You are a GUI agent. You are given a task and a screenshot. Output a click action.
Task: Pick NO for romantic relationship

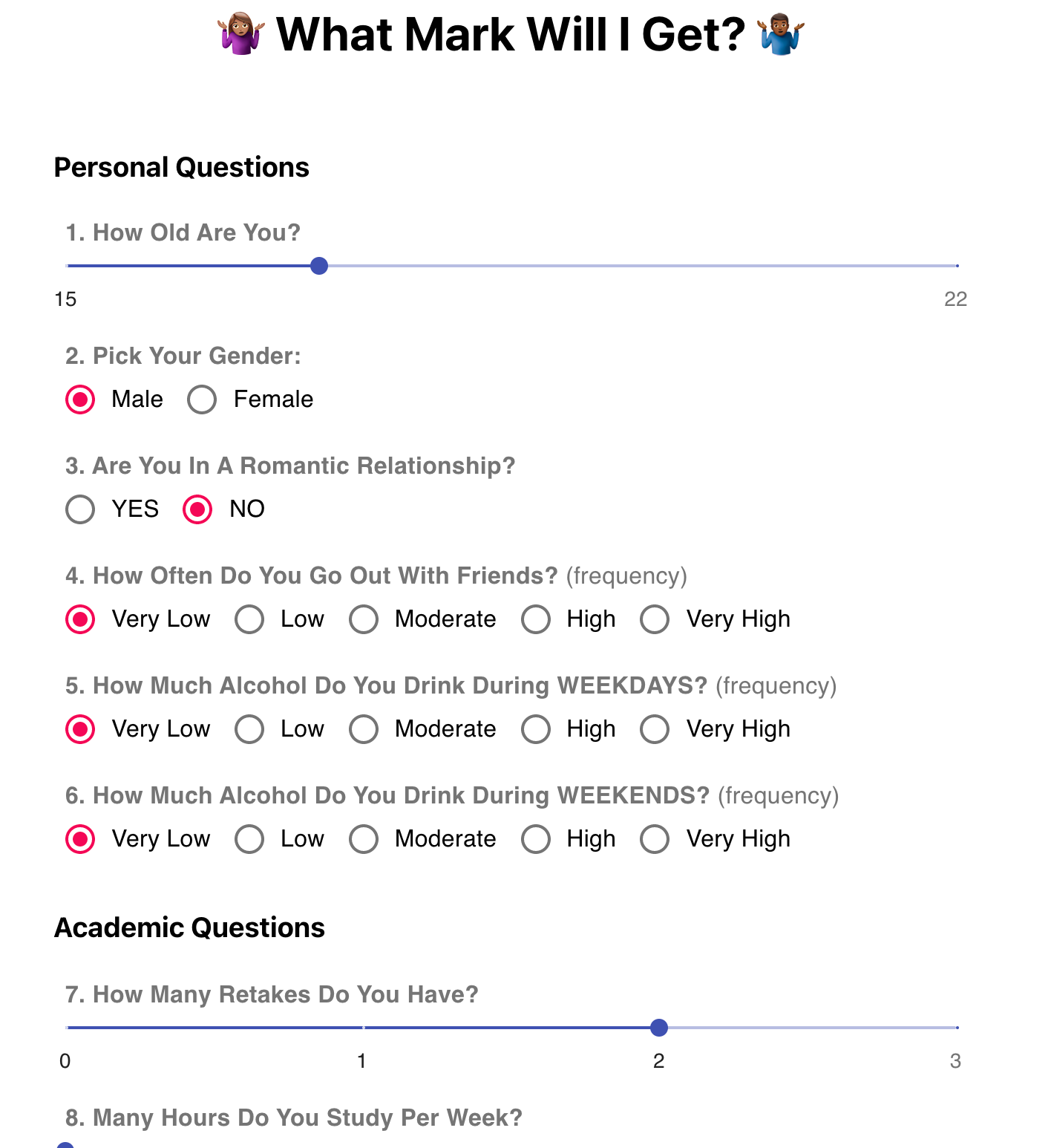point(197,509)
